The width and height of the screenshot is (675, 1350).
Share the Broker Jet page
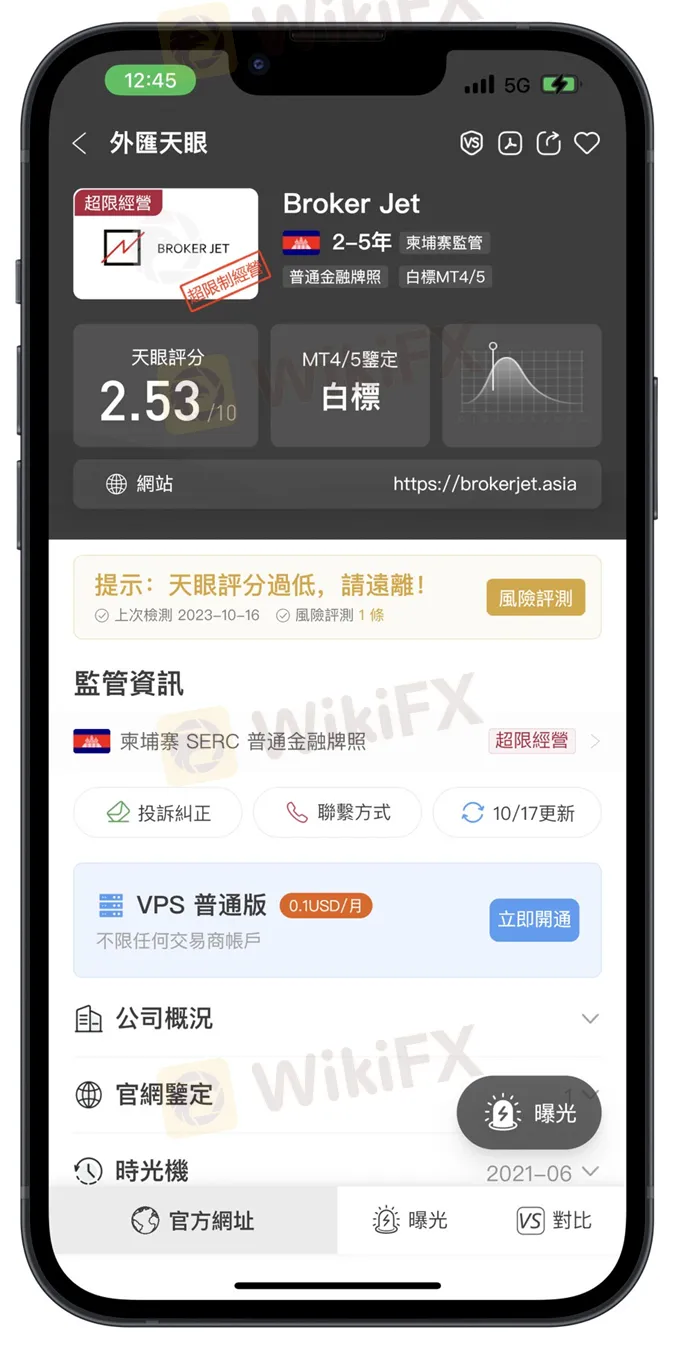[549, 143]
